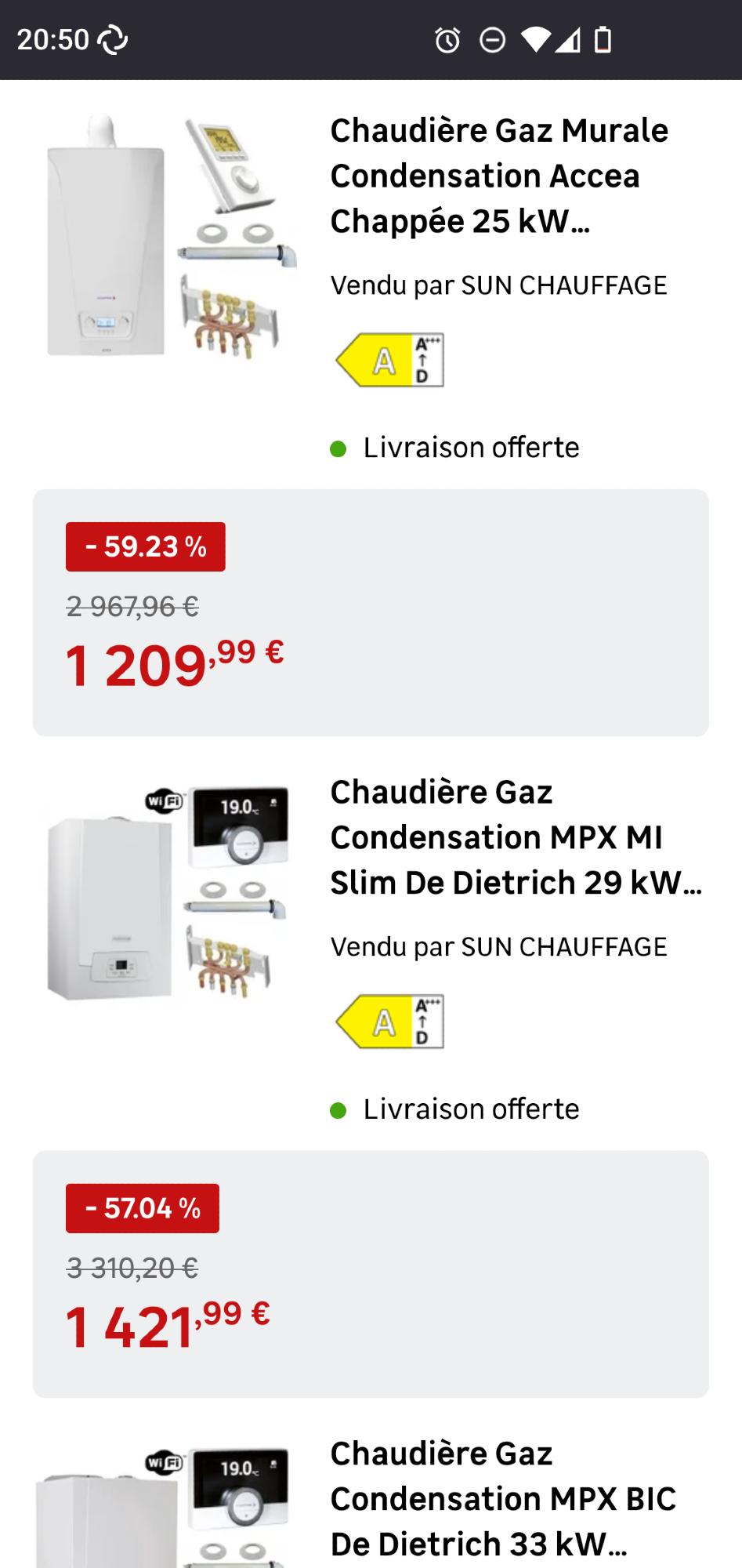
Task: Open Chaudière MPX MI Slim De Dietrich 29 kW
Action: click(515, 837)
